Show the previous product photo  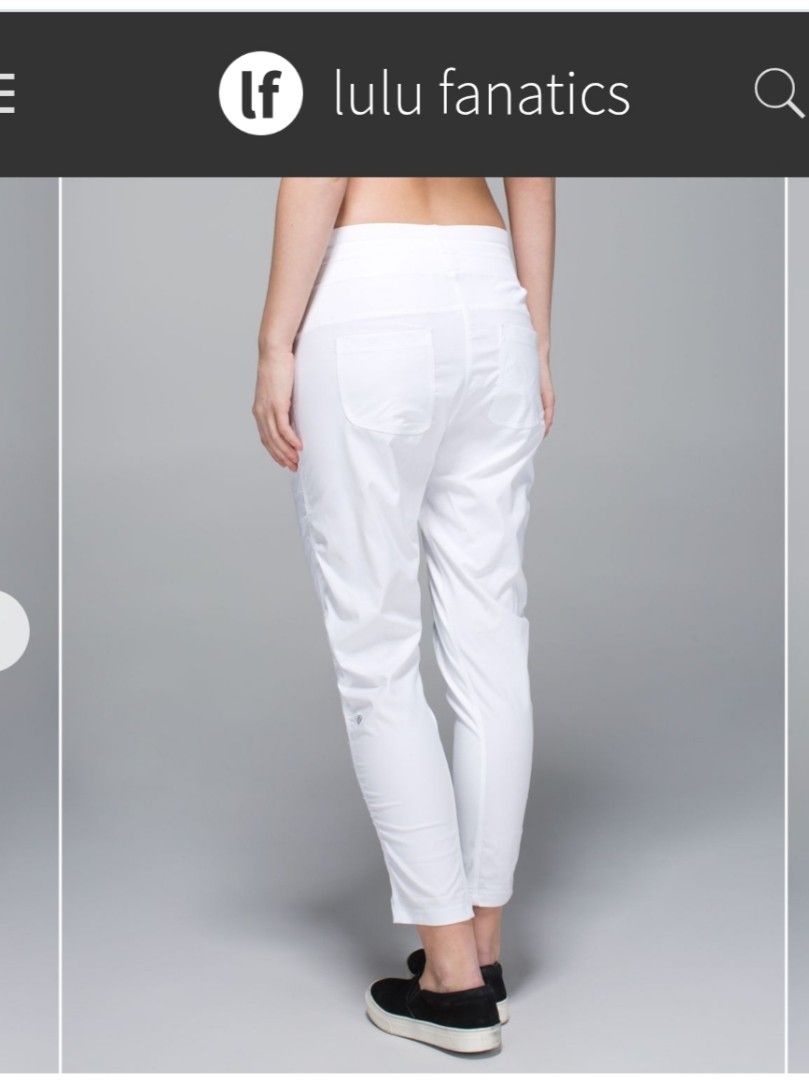pos(10,631)
